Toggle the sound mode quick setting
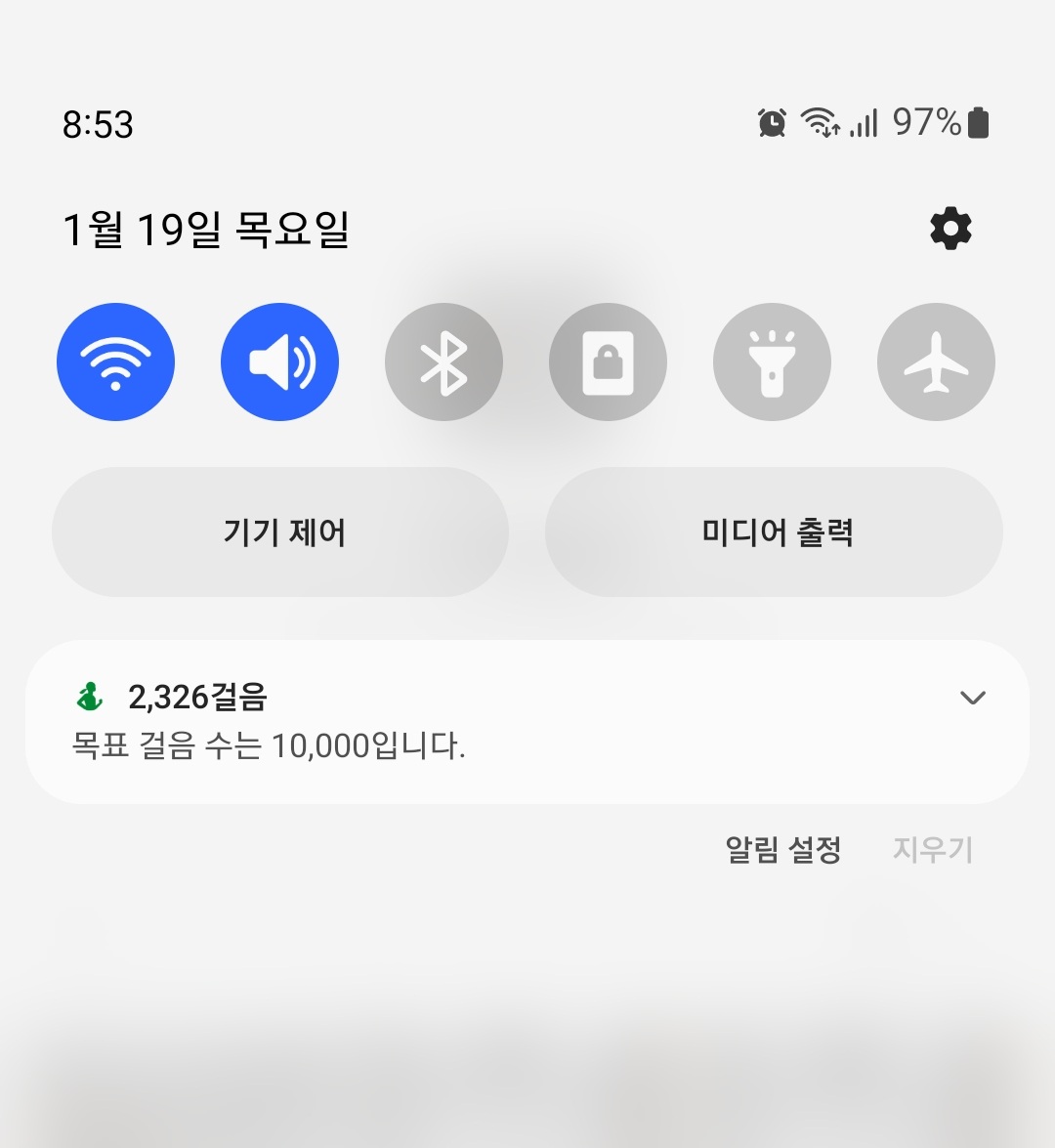Viewport: 1055px width, 1148px height. tap(280, 362)
